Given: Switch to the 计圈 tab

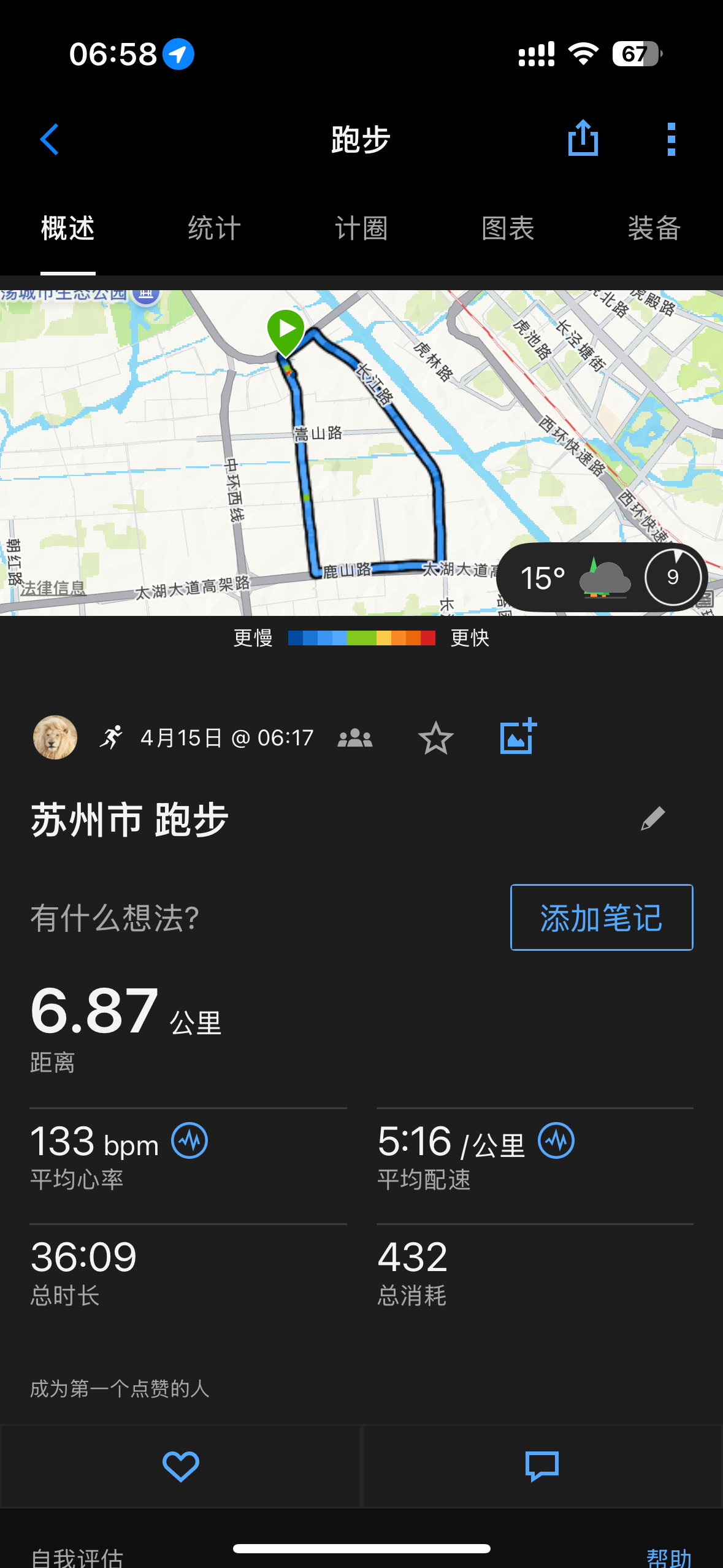Looking at the screenshot, I should tap(361, 228).
